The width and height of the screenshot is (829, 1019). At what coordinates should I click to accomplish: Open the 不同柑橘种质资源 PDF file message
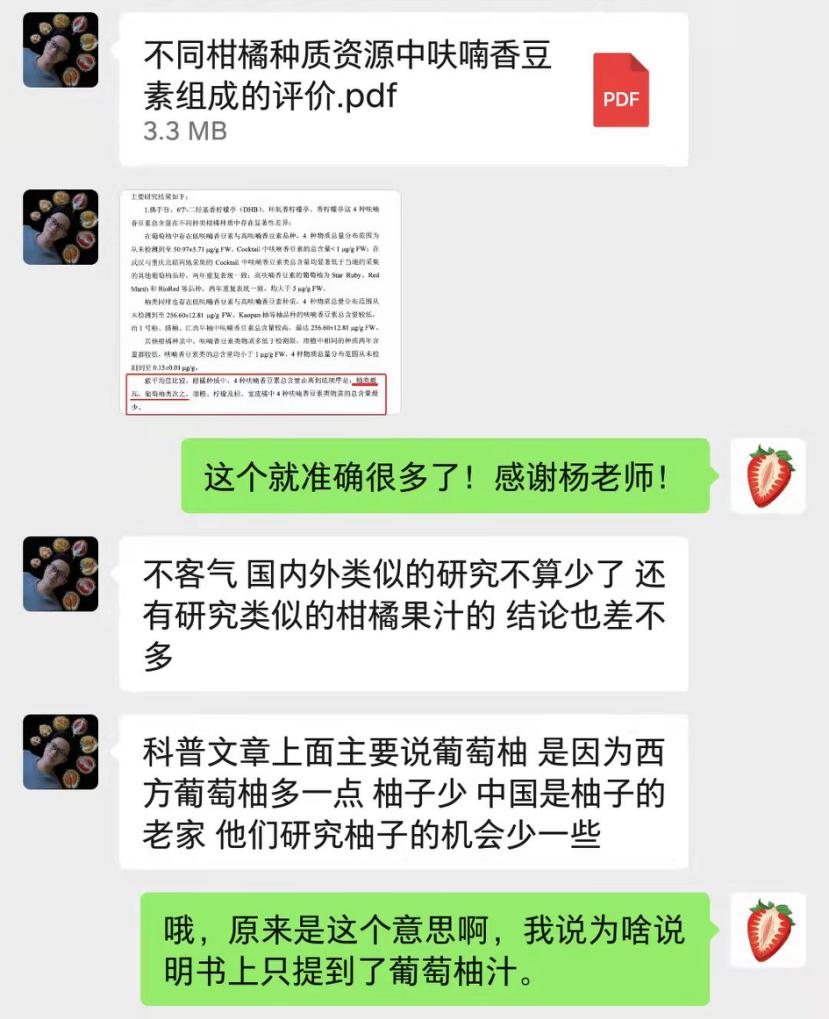(x=403, y=90)
